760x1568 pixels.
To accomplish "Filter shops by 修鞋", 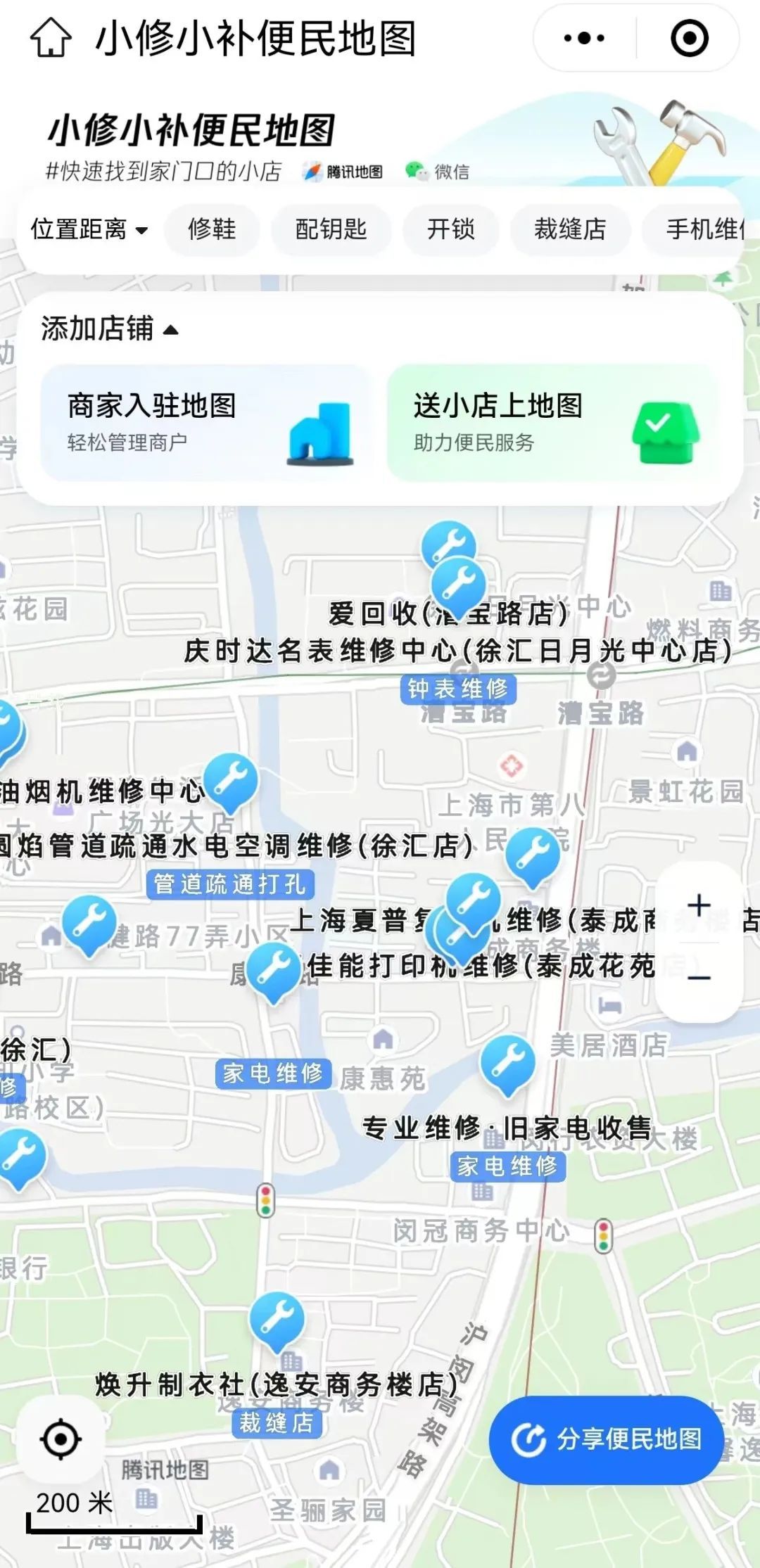I will (x=212, y=229).
